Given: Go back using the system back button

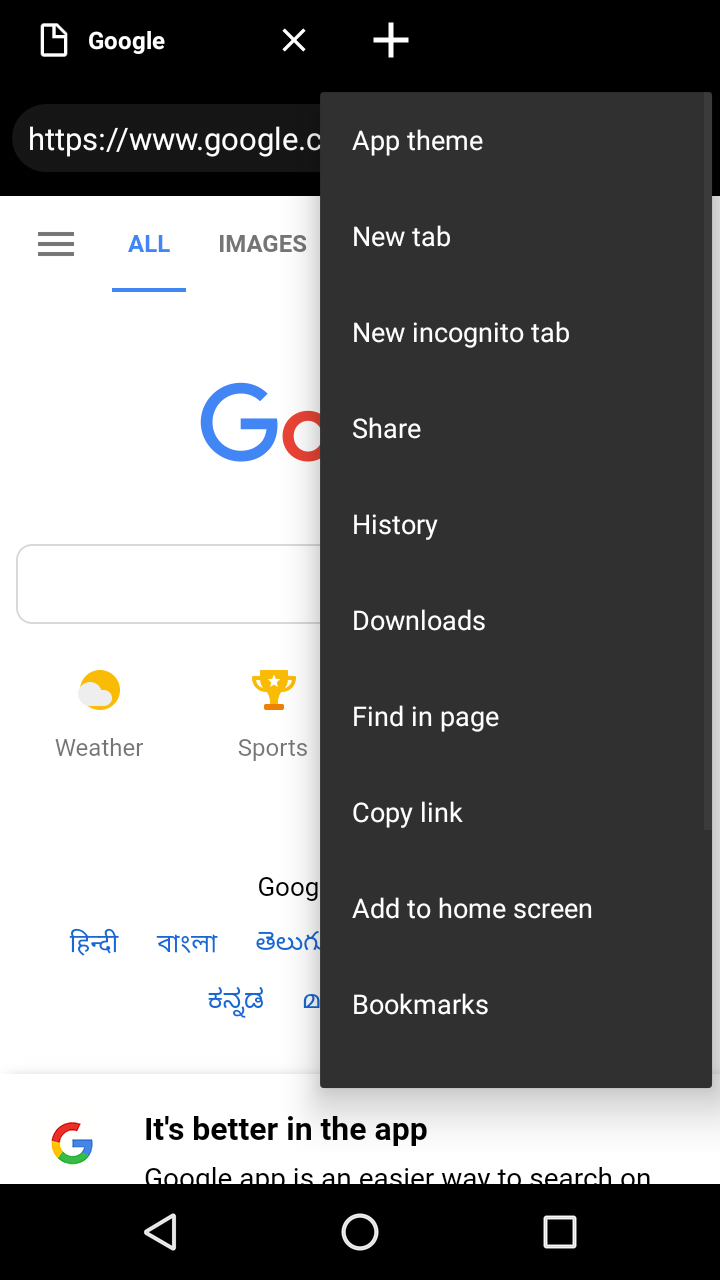Looking at the screenshot, I should click(x=160, y=1232).
